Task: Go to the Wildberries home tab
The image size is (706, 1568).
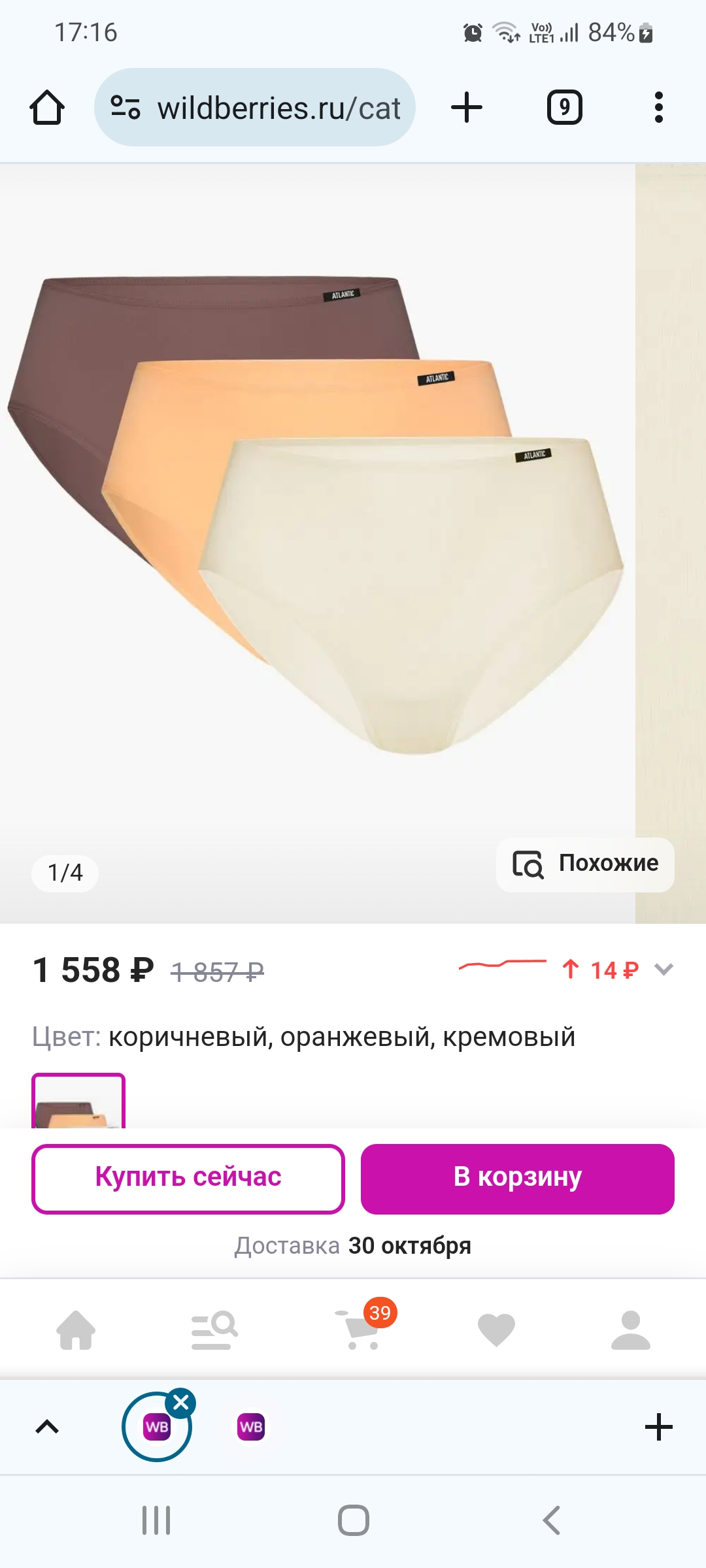Action: point(76,1330)
